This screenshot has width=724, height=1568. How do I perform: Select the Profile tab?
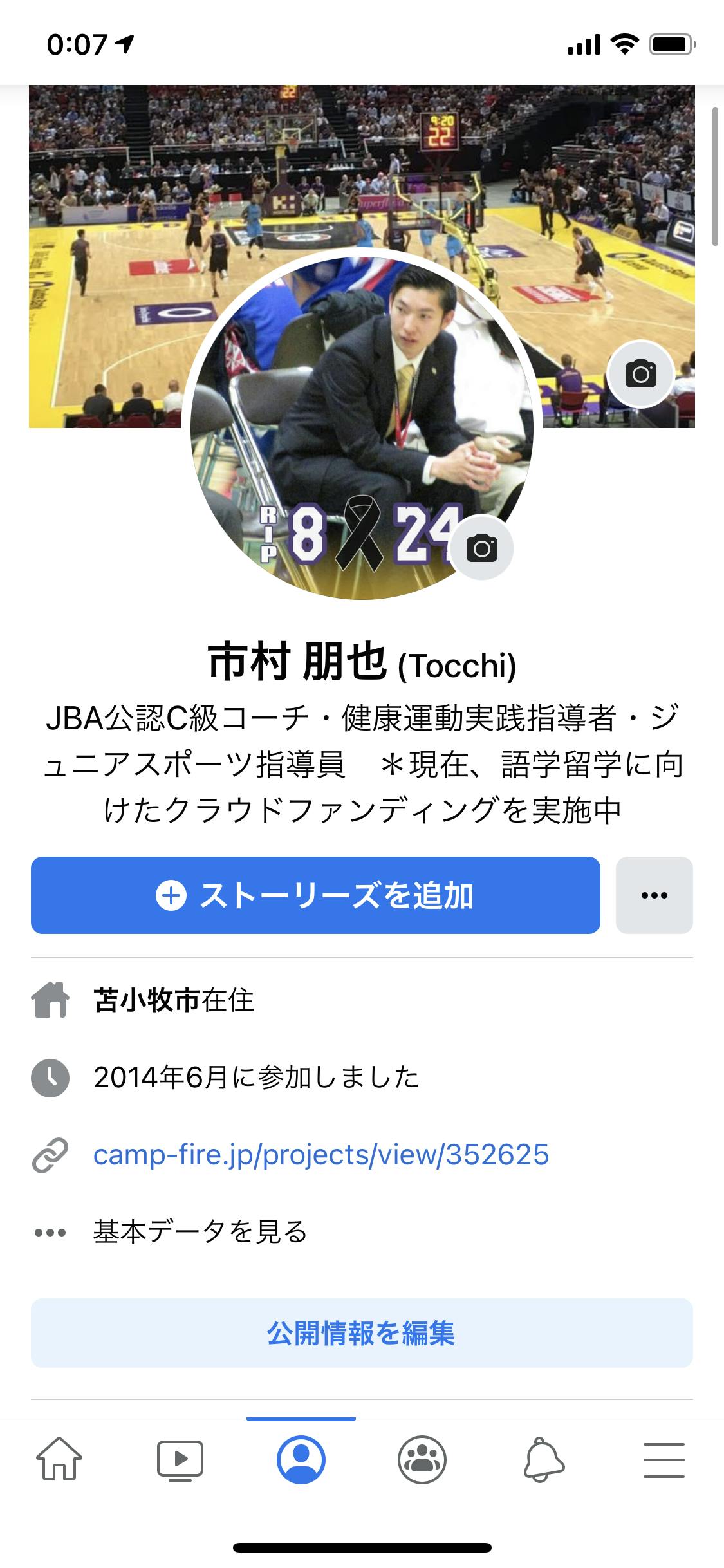(301, 1460)
